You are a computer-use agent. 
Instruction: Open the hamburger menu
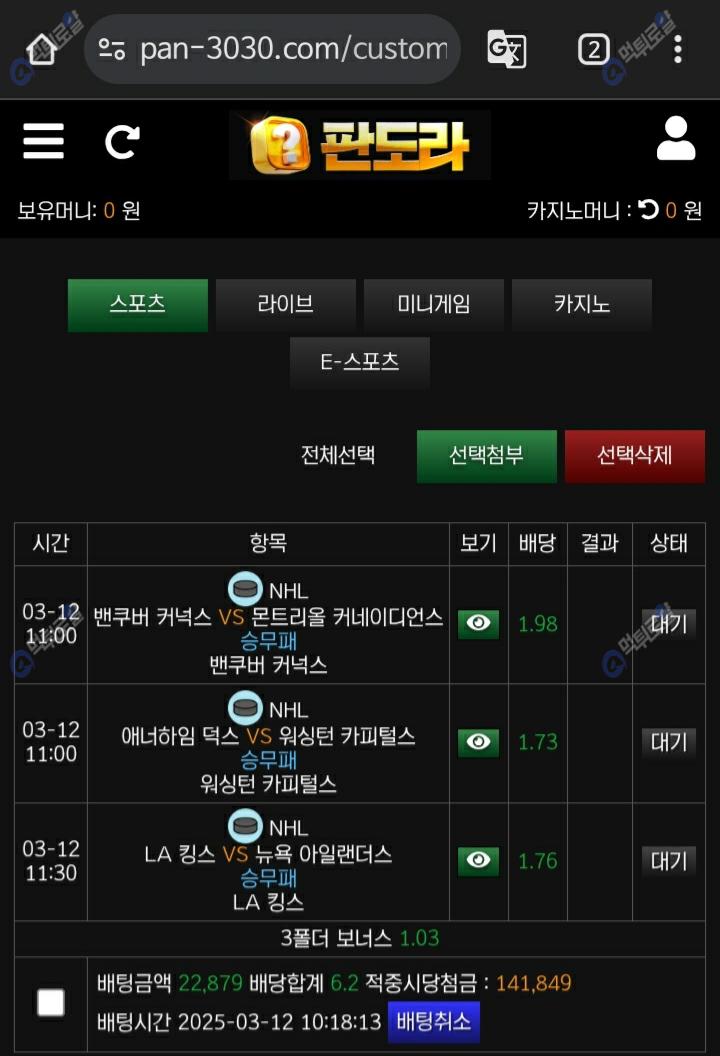43,142
